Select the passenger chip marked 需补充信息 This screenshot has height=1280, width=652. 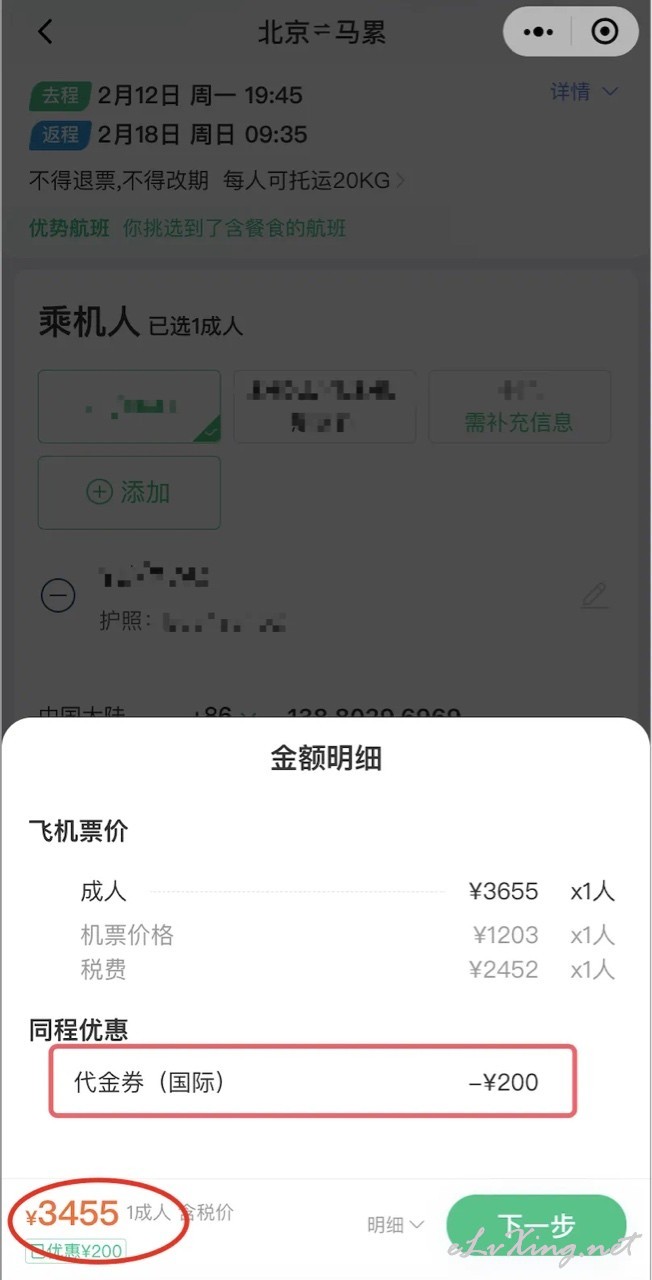519,406
